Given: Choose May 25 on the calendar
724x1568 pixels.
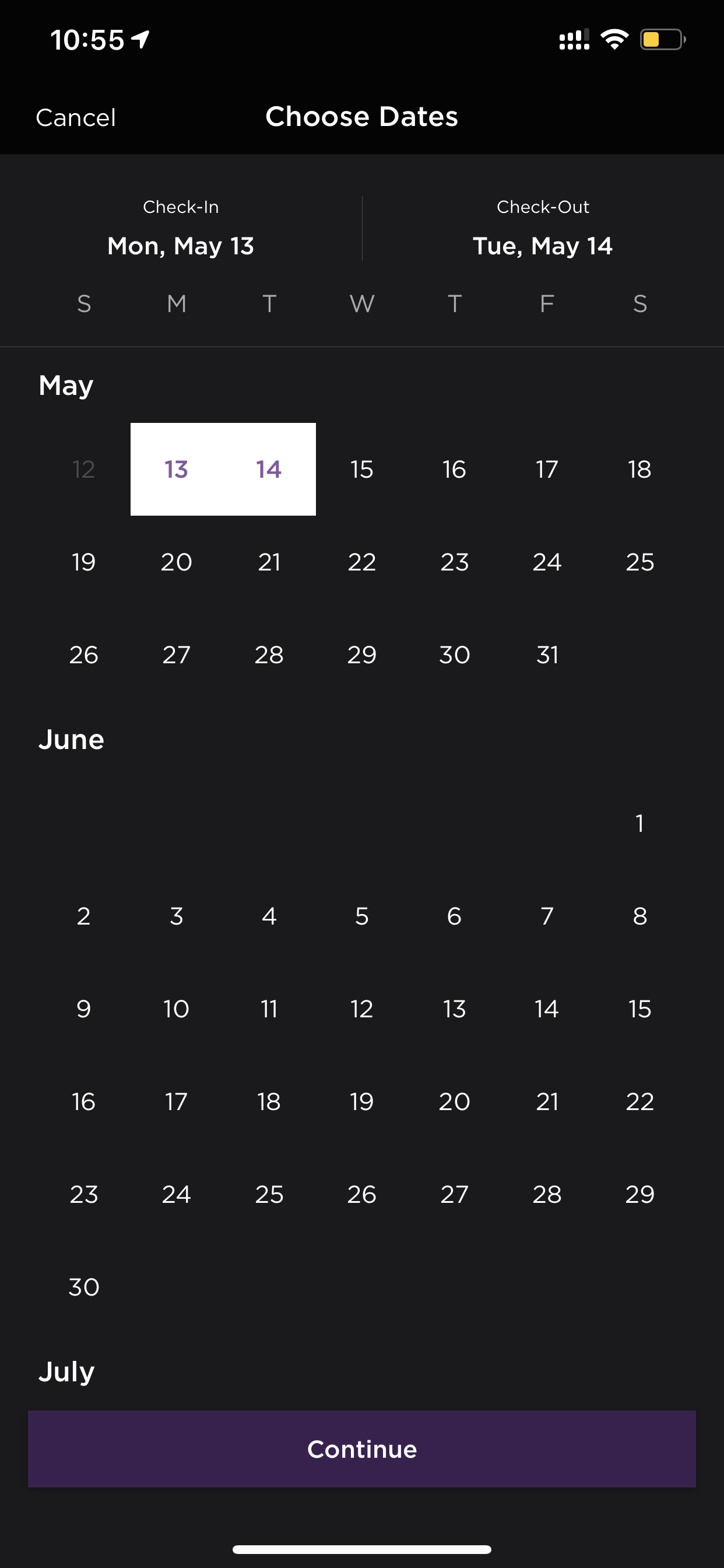Looking at the screenshot, I should [639, 562].
